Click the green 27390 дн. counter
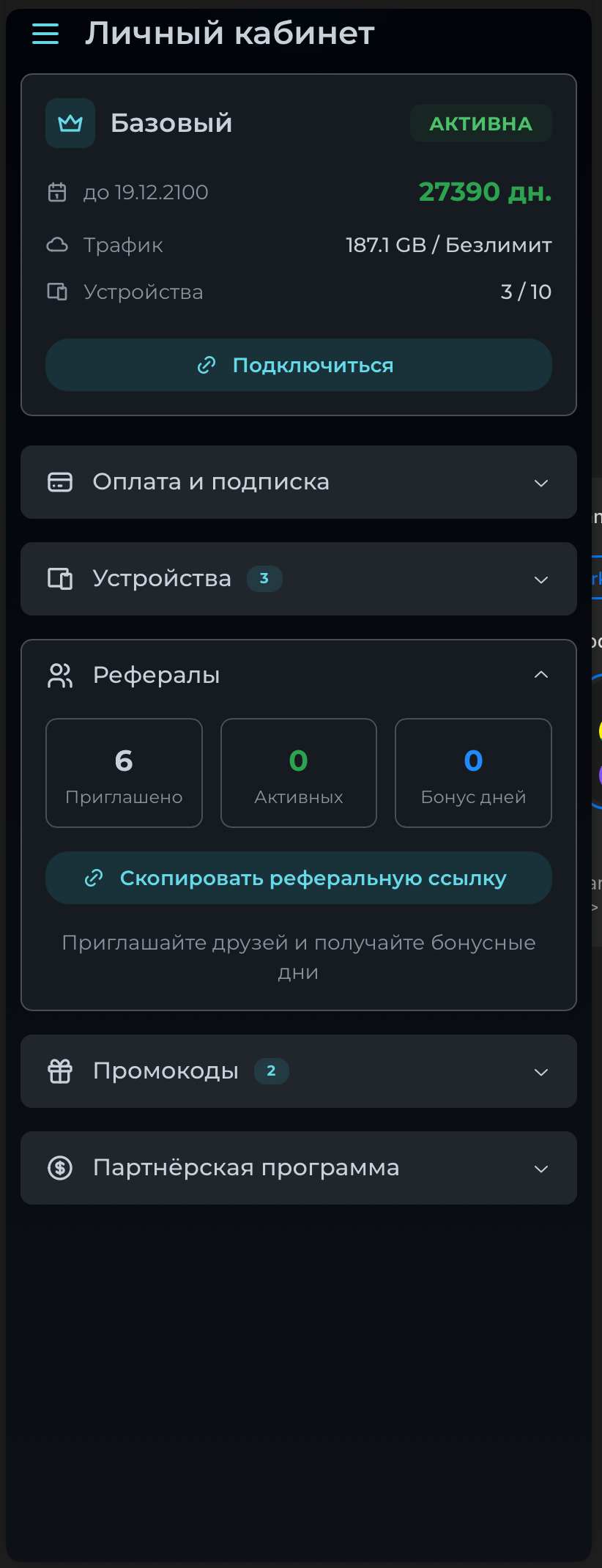602x1568 pixels. [x=484, y=192]
